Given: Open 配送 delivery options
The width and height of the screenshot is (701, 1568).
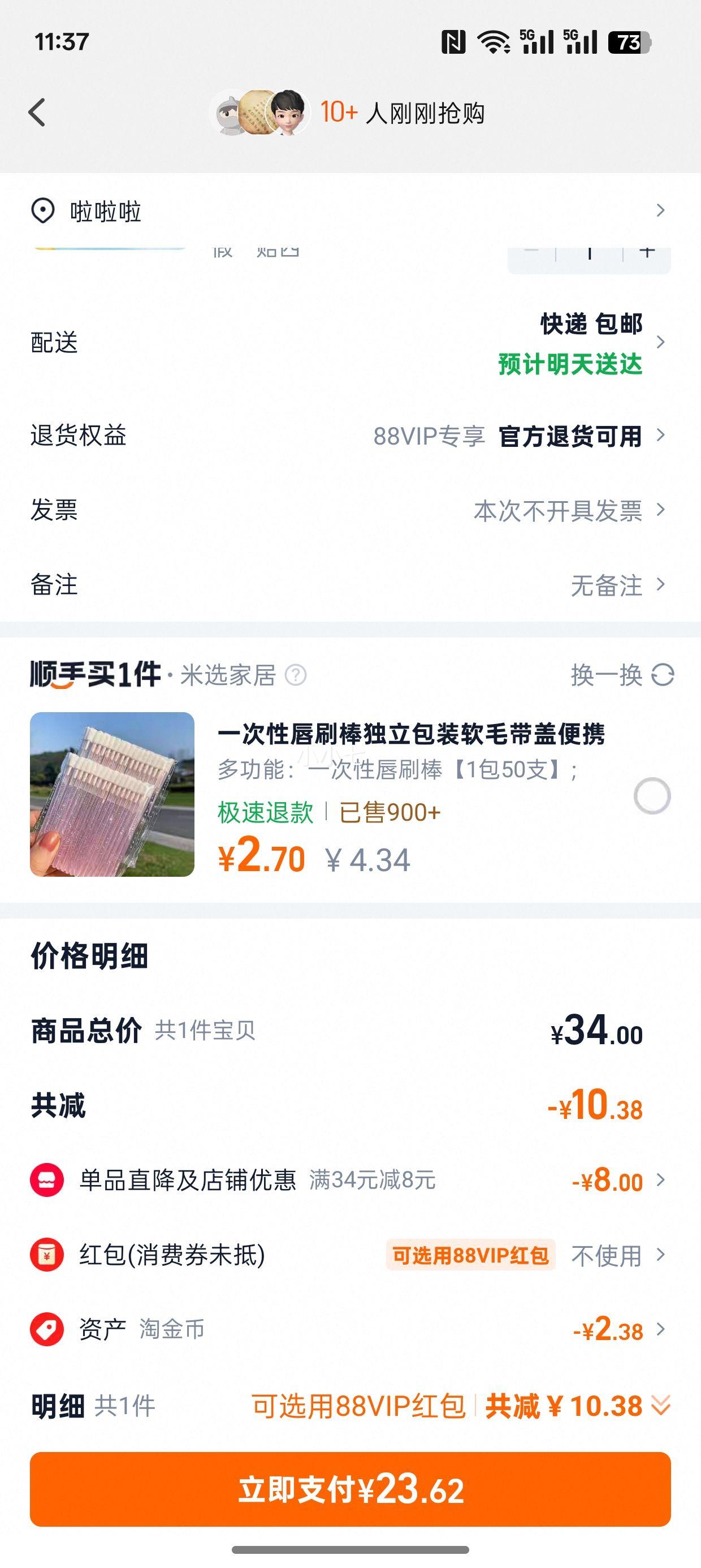Looking at the screenshot, I should 350,343.
